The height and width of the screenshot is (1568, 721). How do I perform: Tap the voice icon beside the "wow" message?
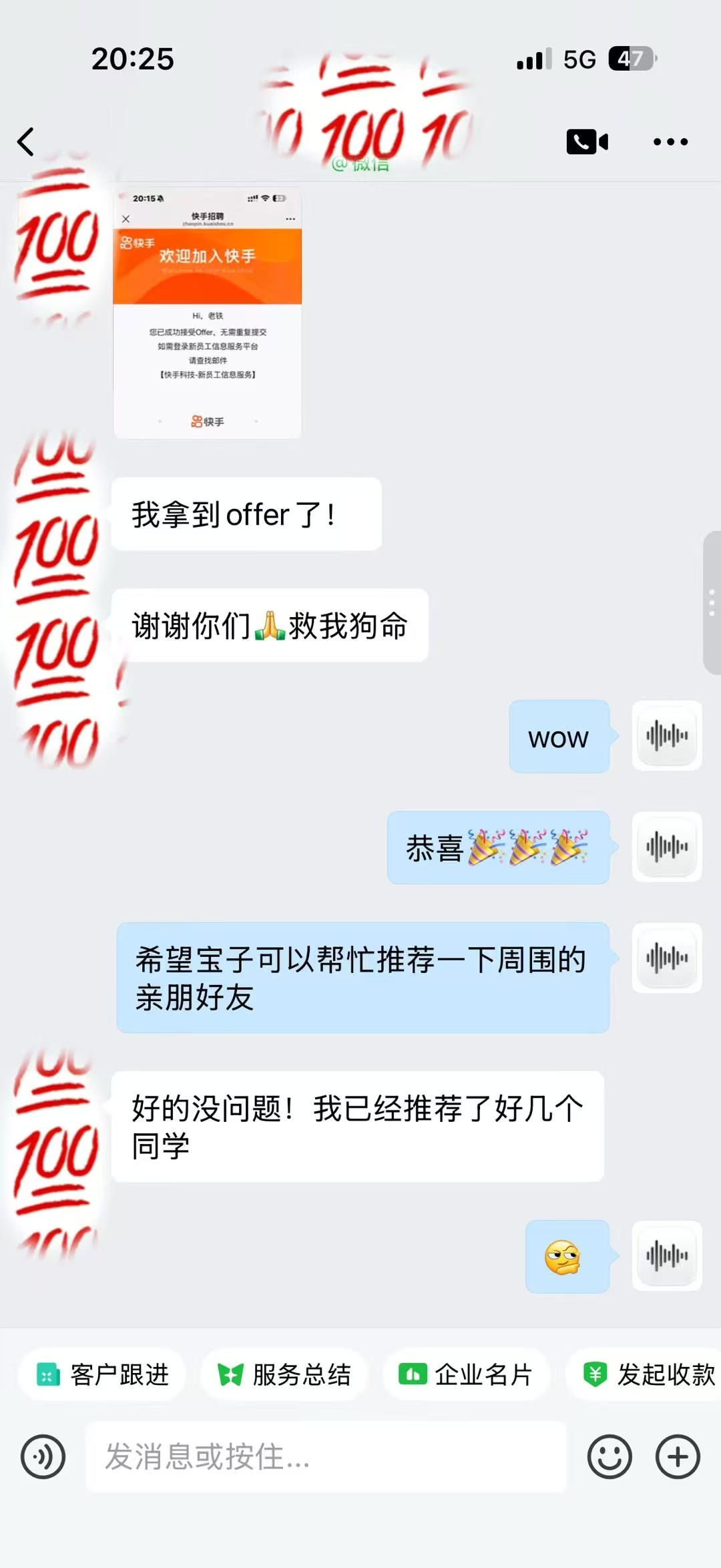click(x=666, y=736)
